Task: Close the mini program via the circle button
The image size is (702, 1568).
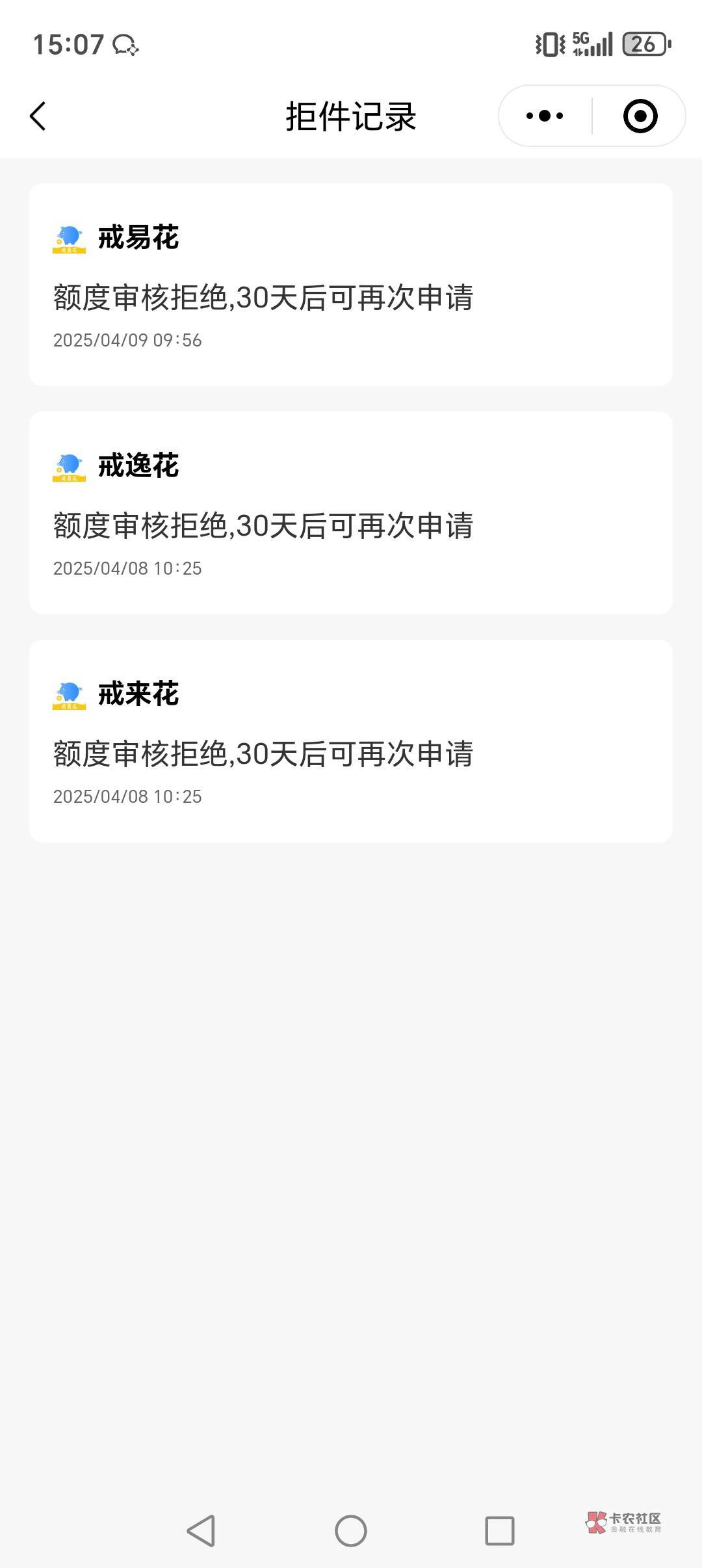Action: click(640, 116)
